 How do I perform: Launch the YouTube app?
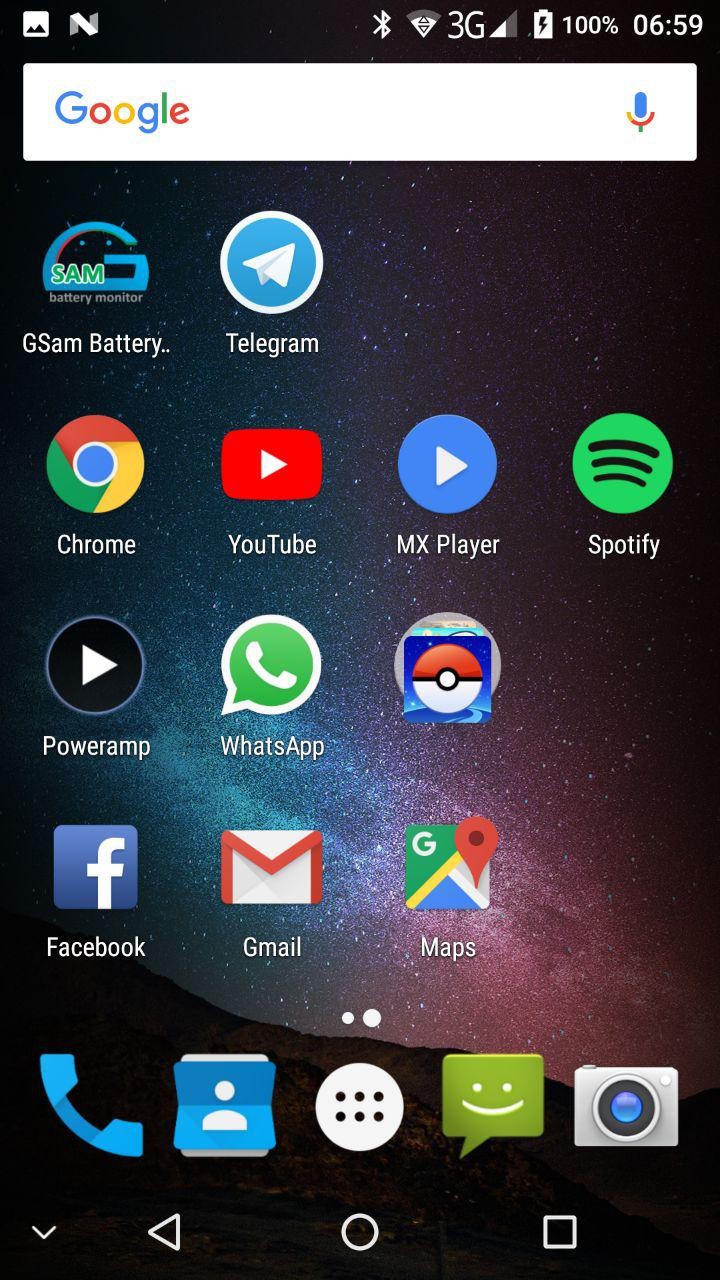click(271, 465)
